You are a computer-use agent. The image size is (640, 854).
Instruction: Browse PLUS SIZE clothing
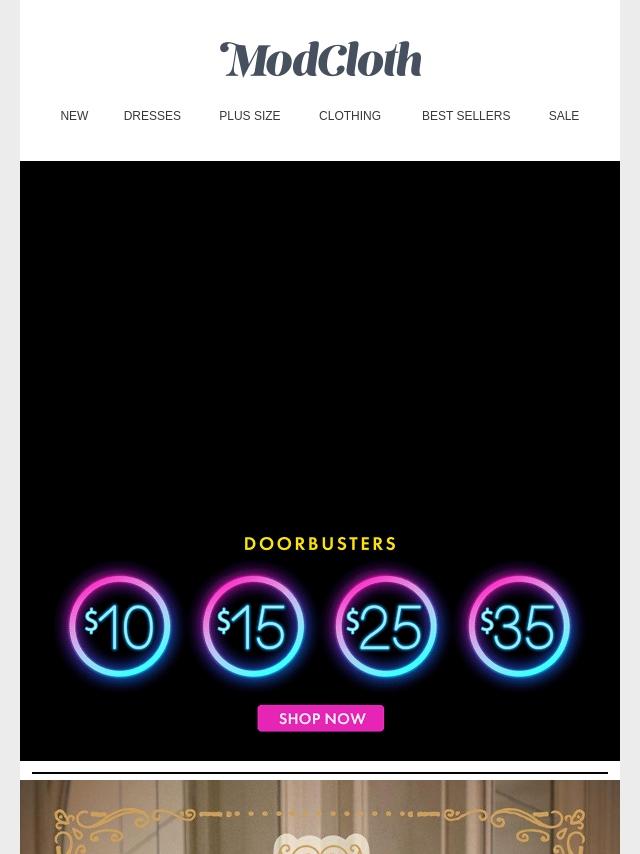click(x=249, y=116)
